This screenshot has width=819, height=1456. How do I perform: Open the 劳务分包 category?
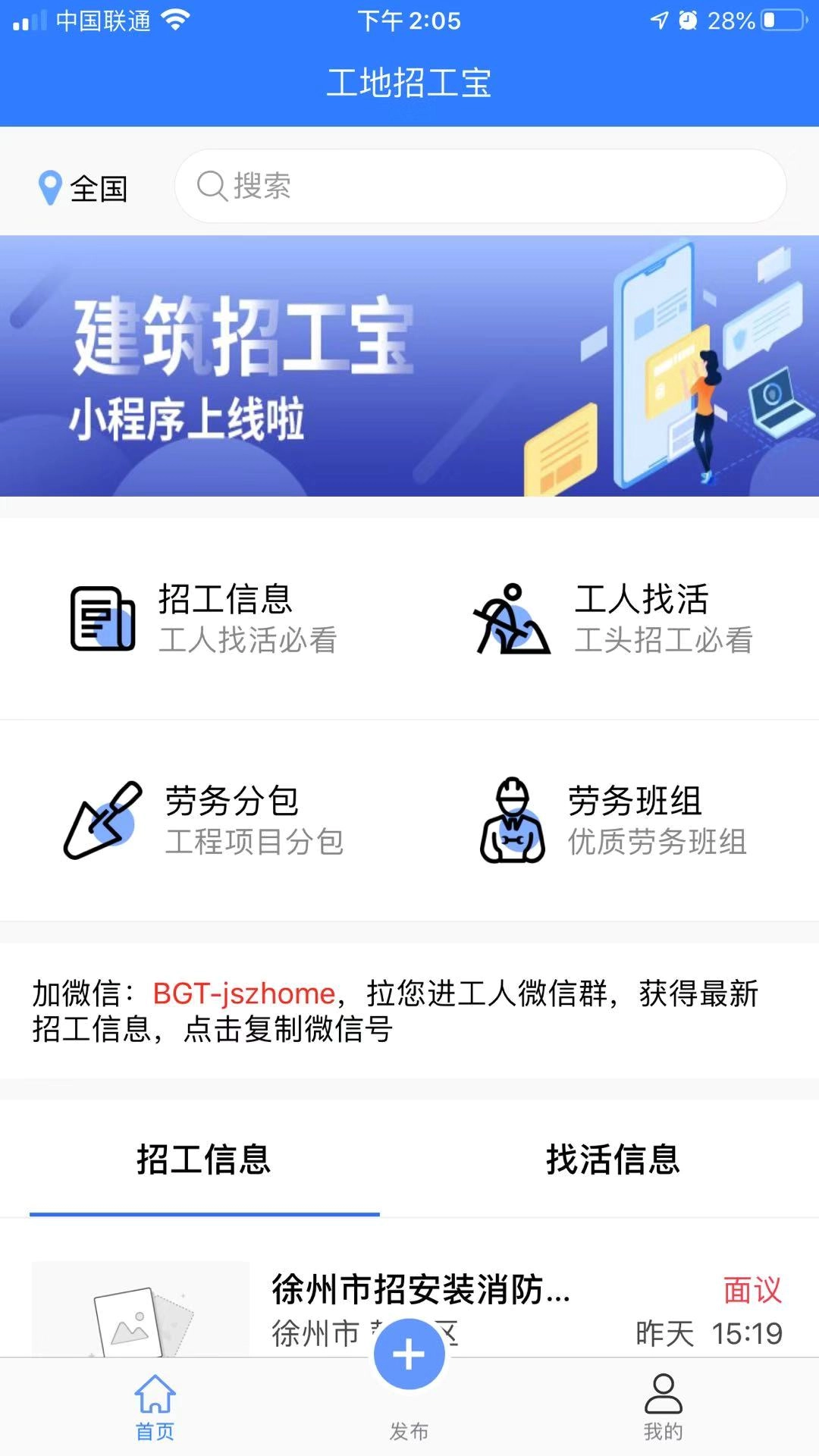205,821
